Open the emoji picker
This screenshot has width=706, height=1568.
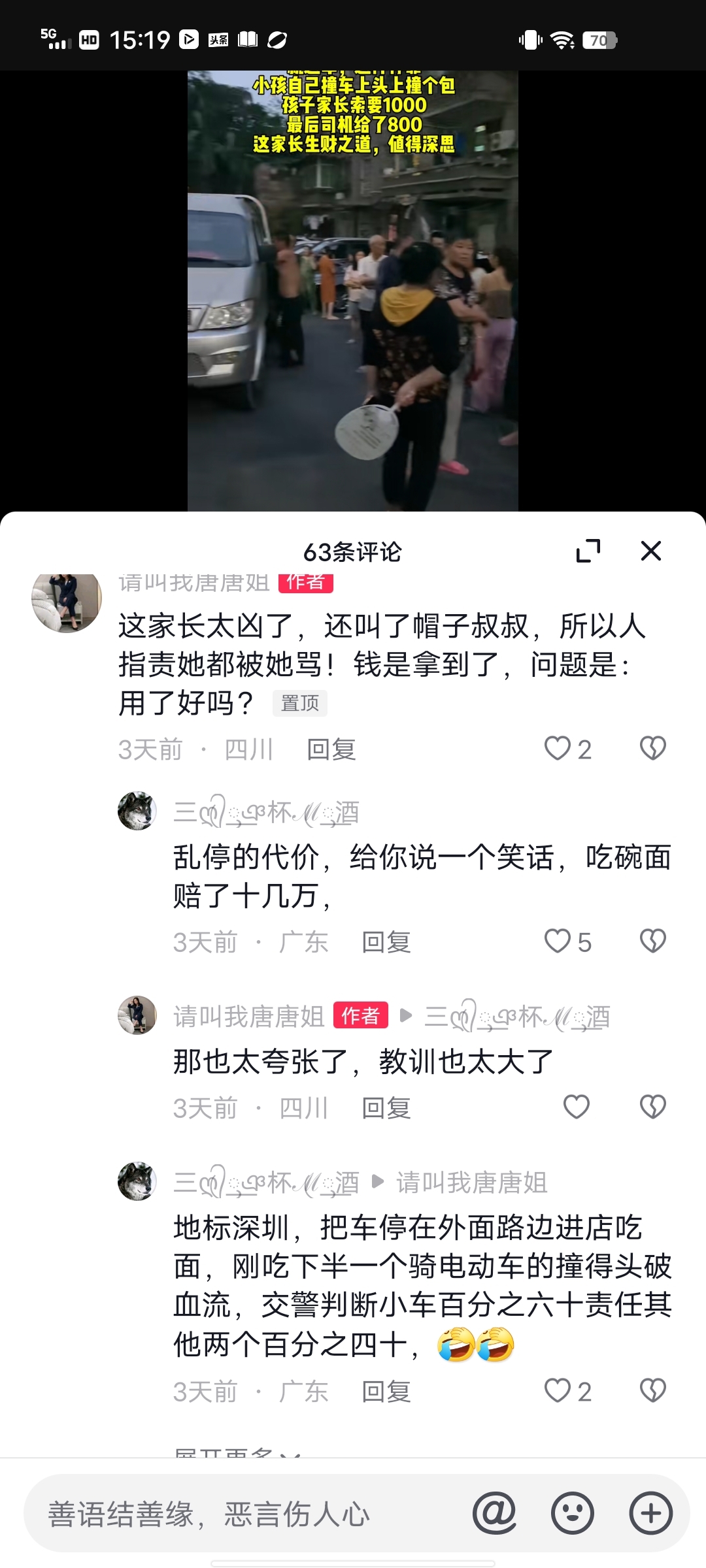tap(573, 1513)
